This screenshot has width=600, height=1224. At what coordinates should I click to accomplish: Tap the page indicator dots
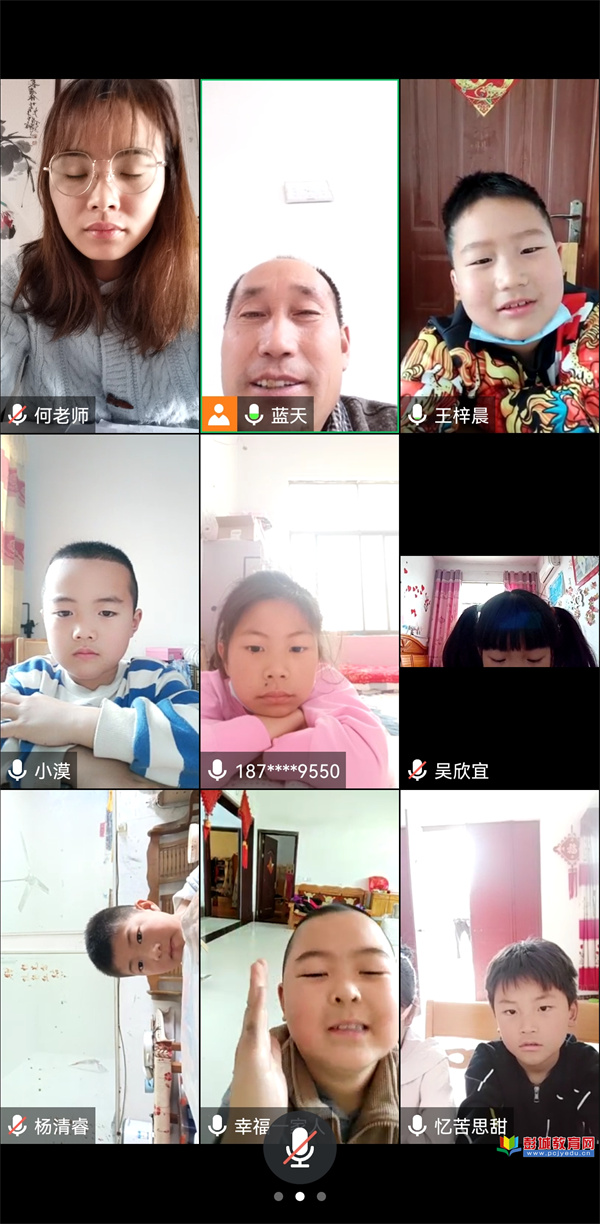(299, 1196)
